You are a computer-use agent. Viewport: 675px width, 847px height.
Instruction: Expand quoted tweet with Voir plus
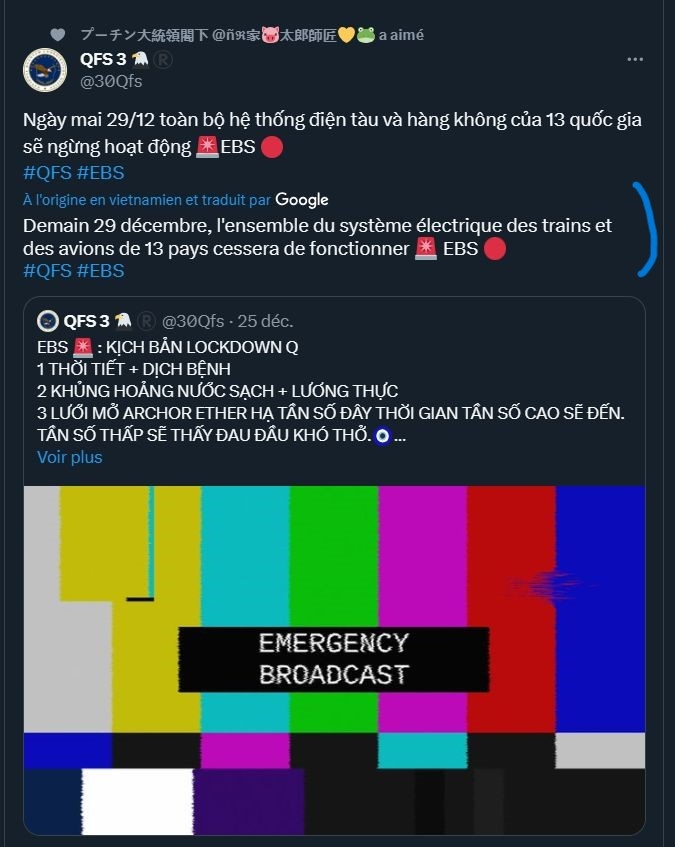69,457
